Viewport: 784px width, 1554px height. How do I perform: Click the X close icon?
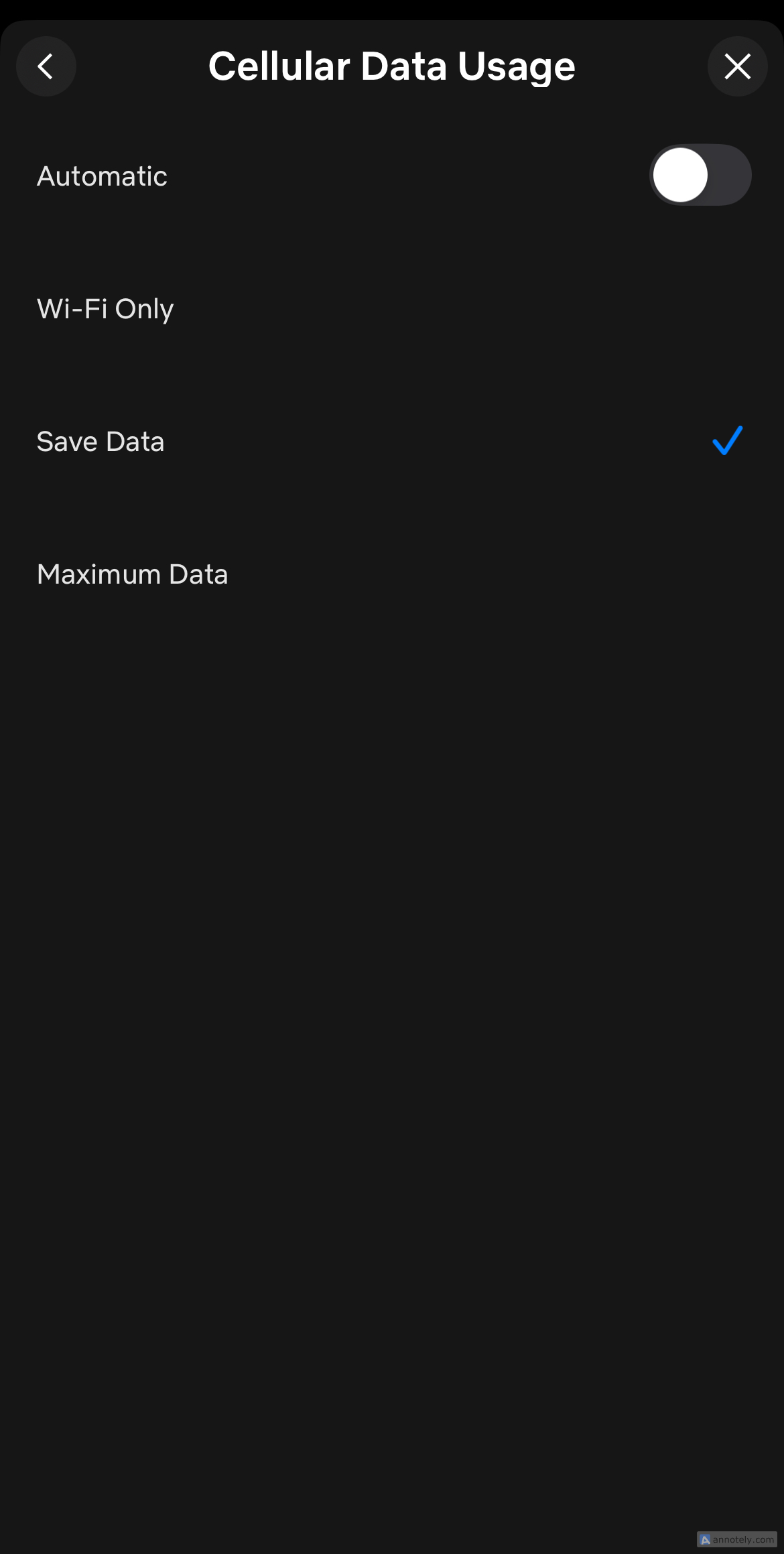[x=737, y=66]
